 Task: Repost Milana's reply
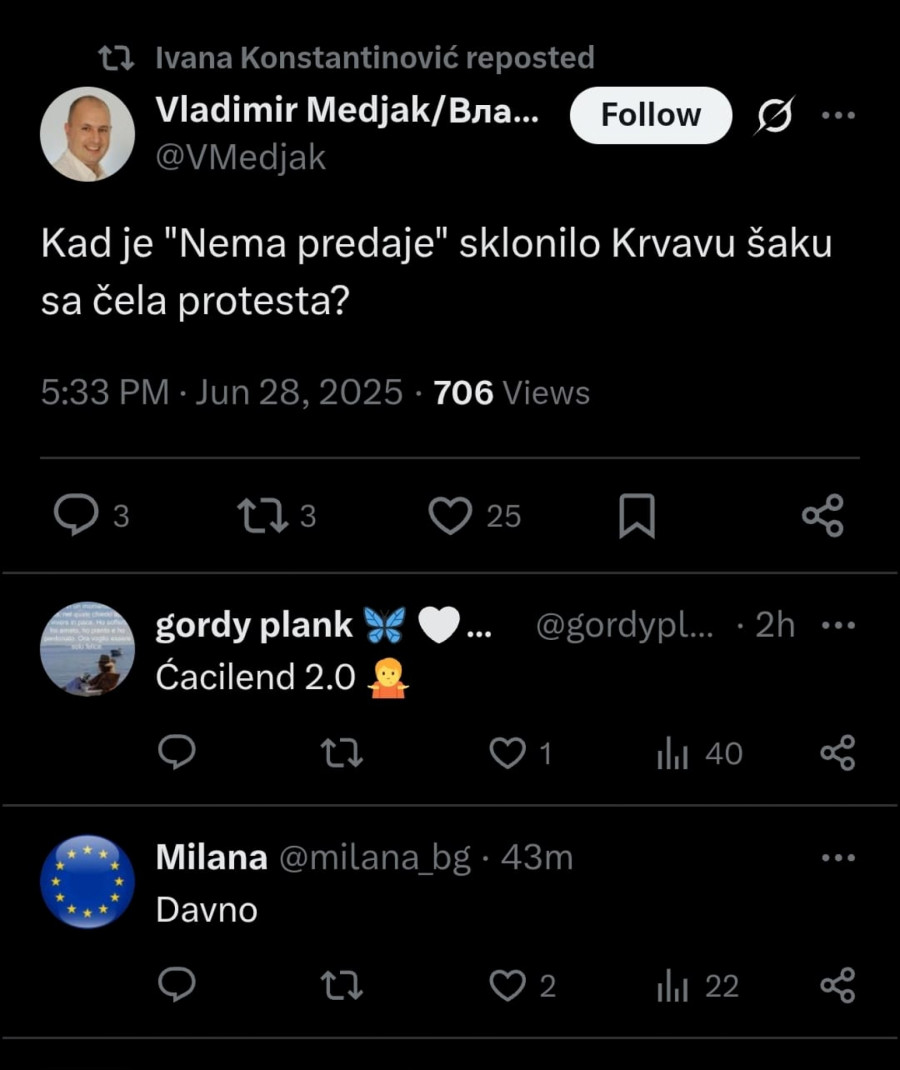point(341,985)
